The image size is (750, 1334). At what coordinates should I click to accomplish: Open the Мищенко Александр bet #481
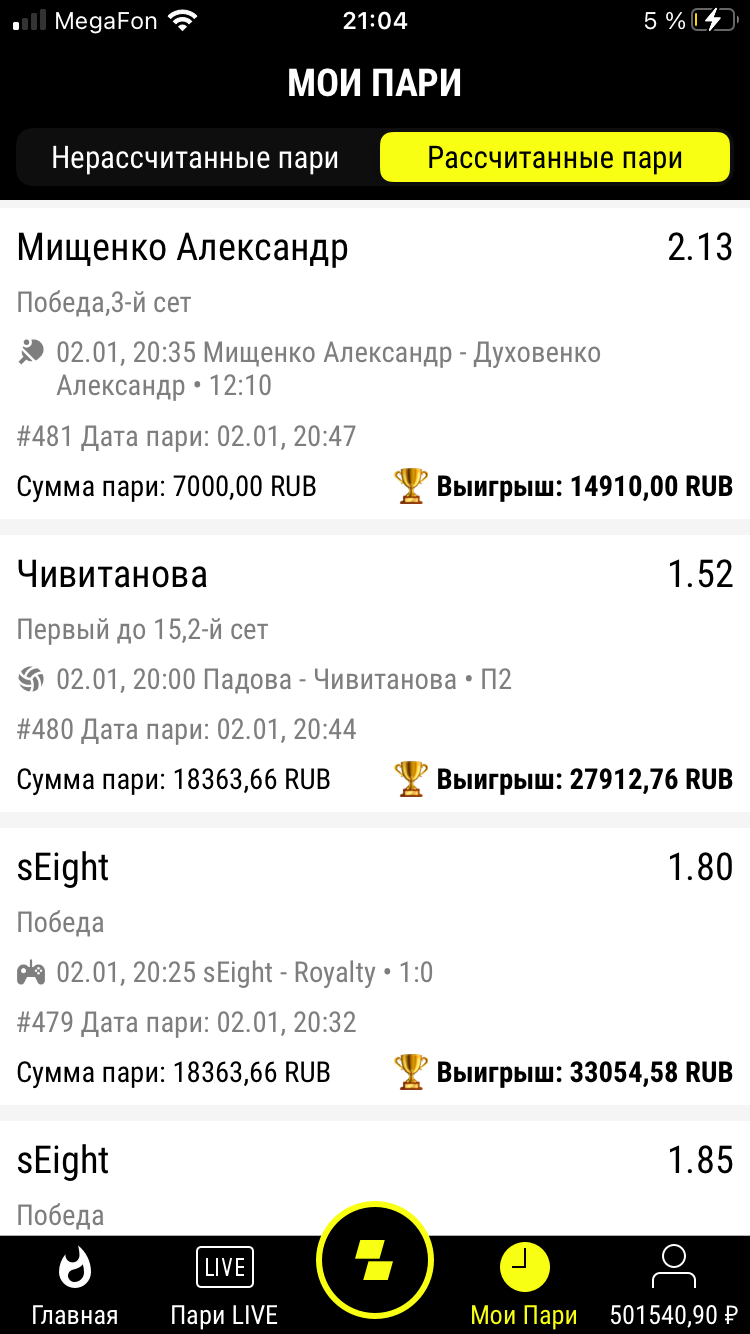(375, 365)
